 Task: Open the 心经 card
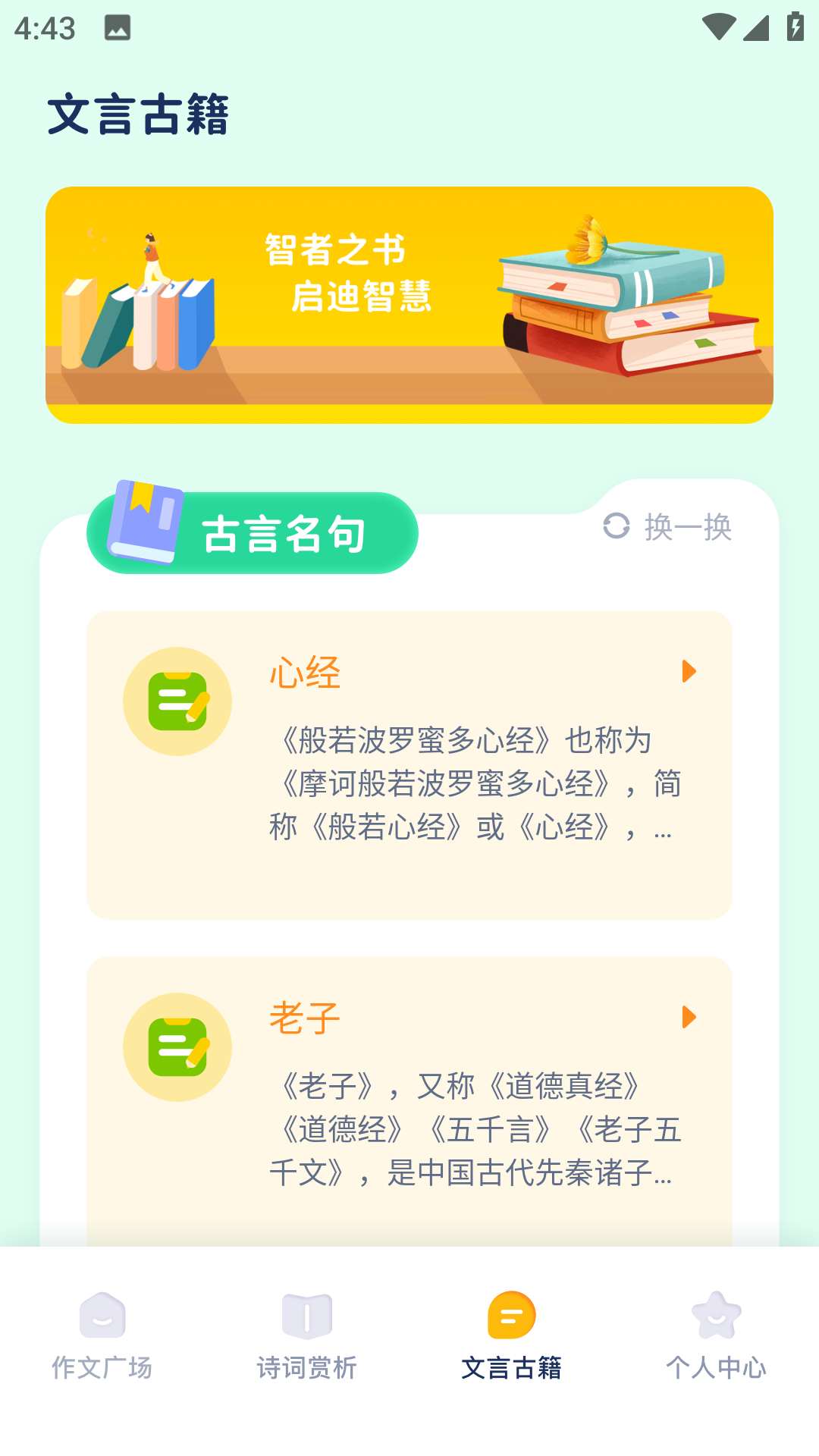click(x=409, y=764)
